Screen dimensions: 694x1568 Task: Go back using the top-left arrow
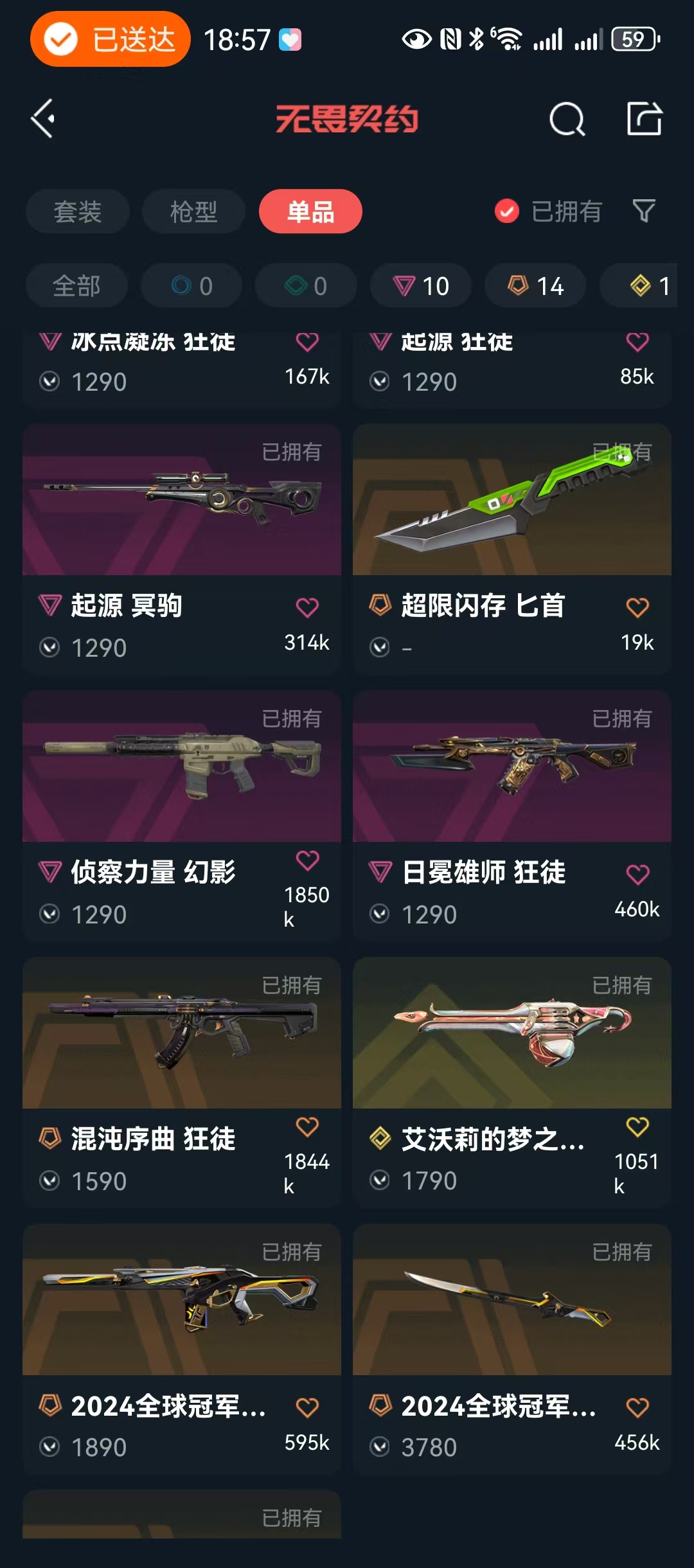[x=43, y=119]
